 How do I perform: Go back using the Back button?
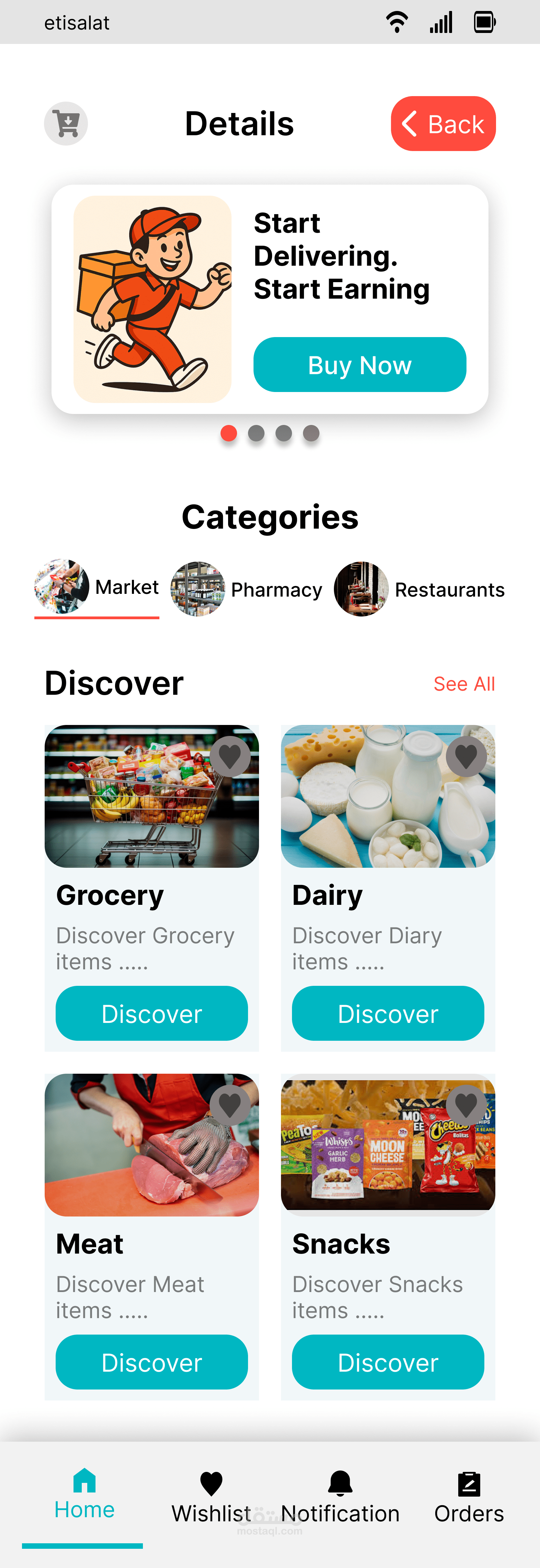point(443,124)
